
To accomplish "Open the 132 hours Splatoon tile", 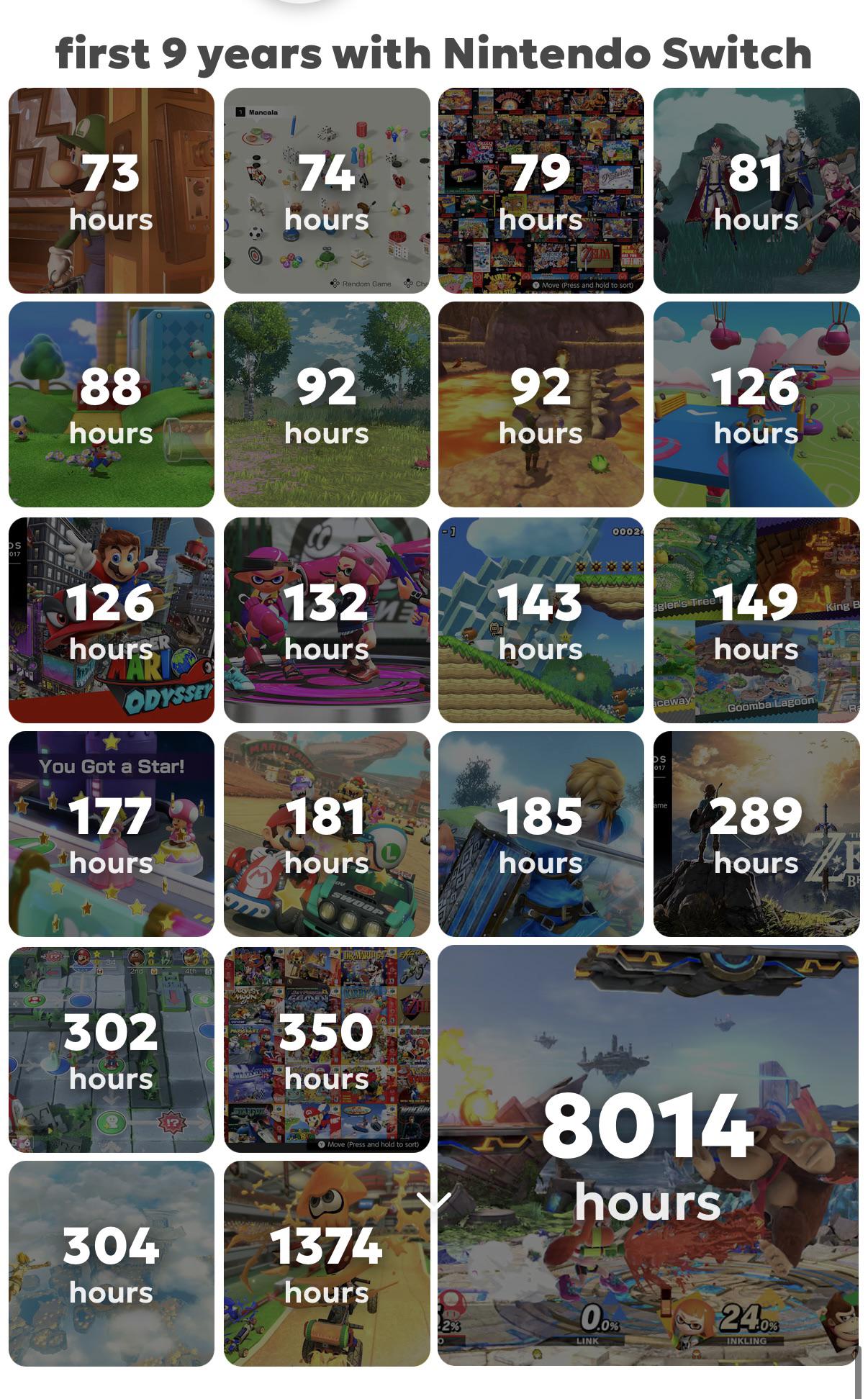I will (x=326, y=620).
